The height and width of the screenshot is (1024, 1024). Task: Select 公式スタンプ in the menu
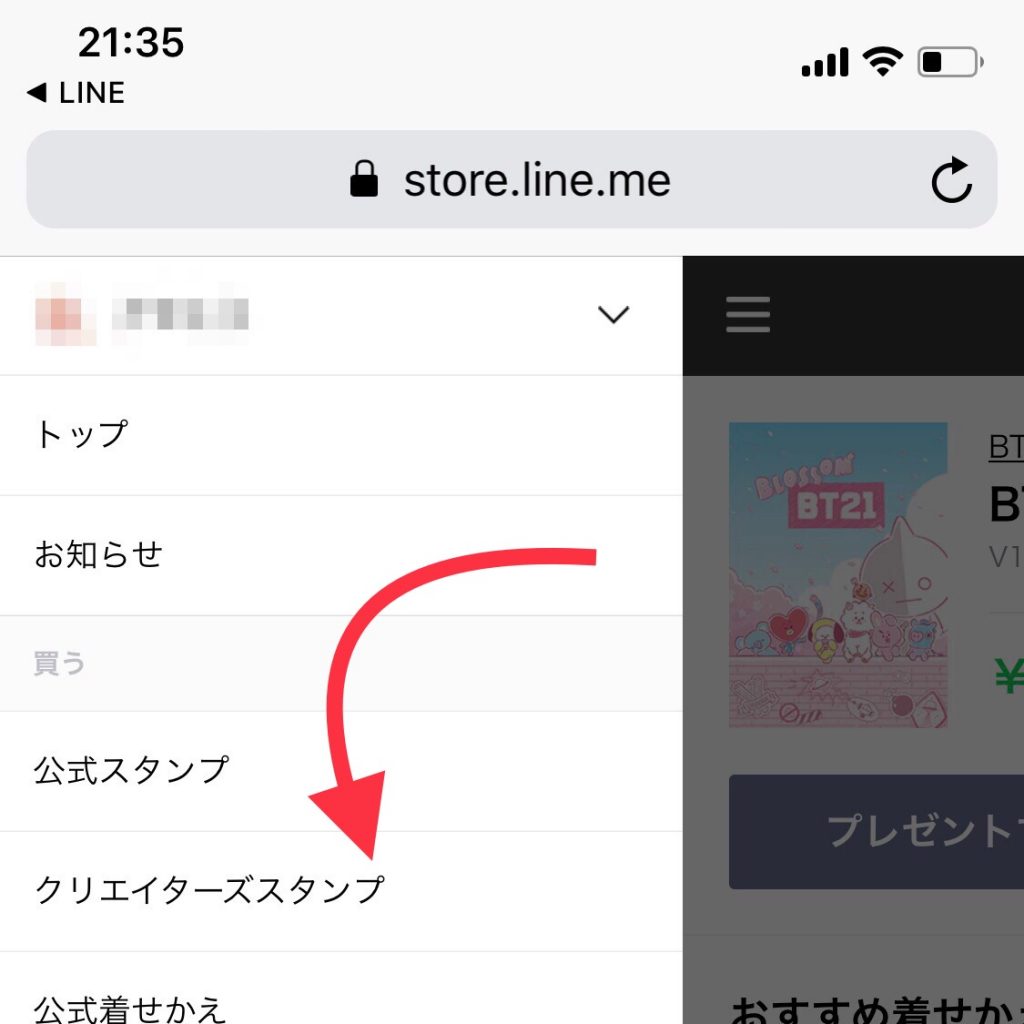[x=131, y=771]
